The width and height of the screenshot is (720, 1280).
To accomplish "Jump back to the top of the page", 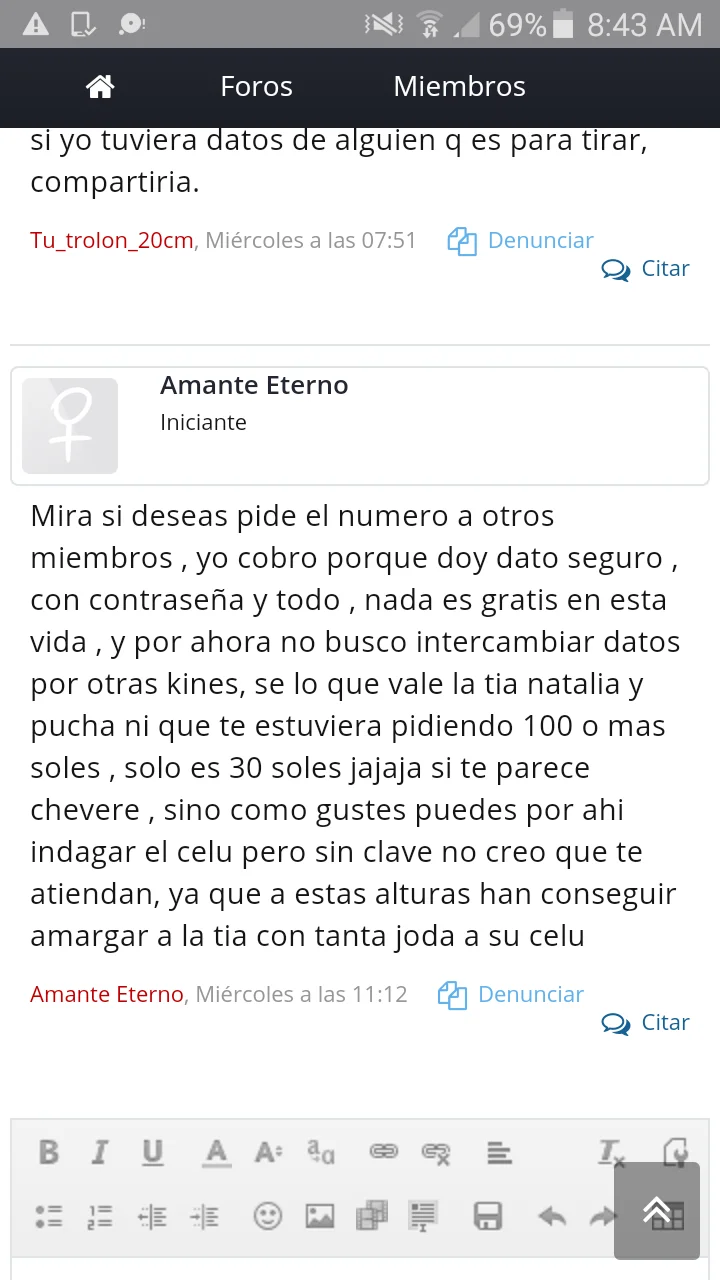I will click(x=656, y=1211).
